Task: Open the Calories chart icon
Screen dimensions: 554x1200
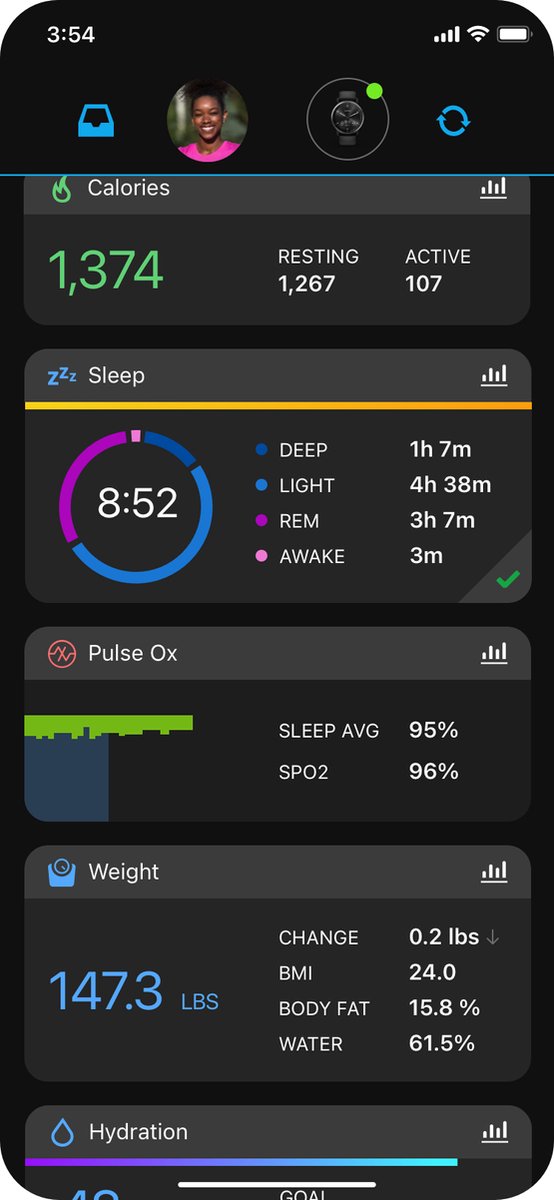Action: point(493,188)
